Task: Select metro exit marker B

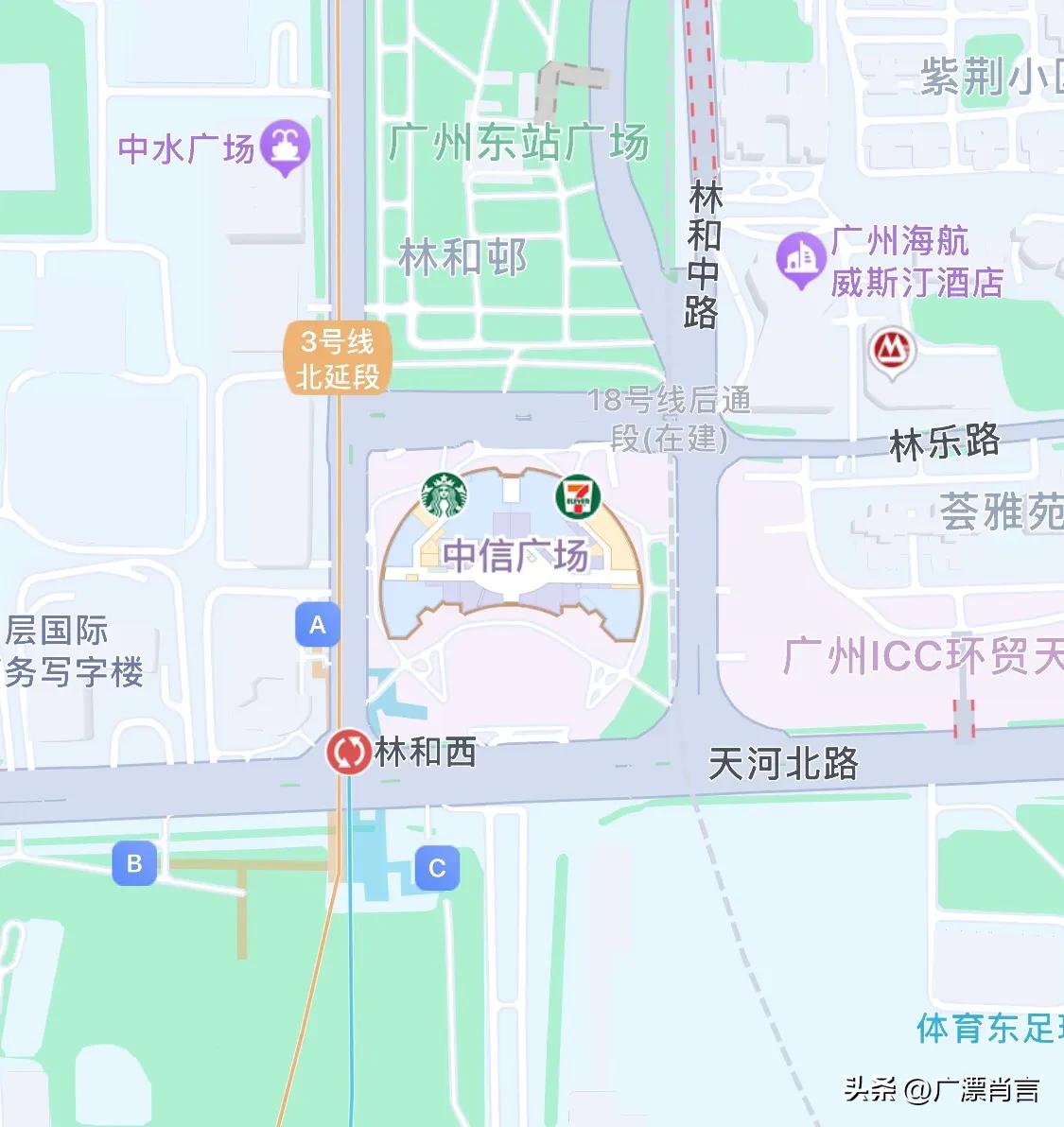Action: pos(135,863)
